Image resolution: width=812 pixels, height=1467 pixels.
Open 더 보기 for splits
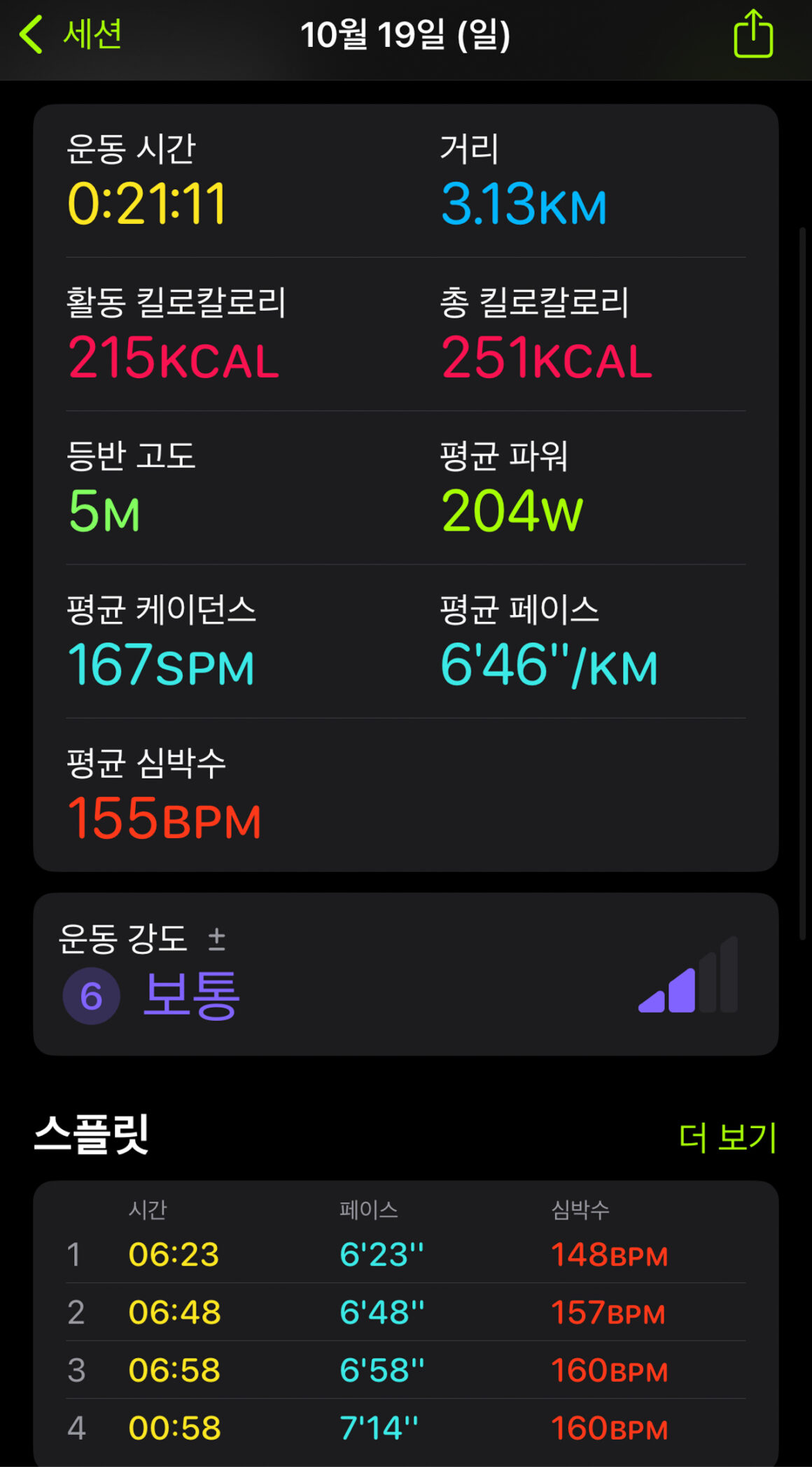pyautogui.click(x=727, y=1137)
